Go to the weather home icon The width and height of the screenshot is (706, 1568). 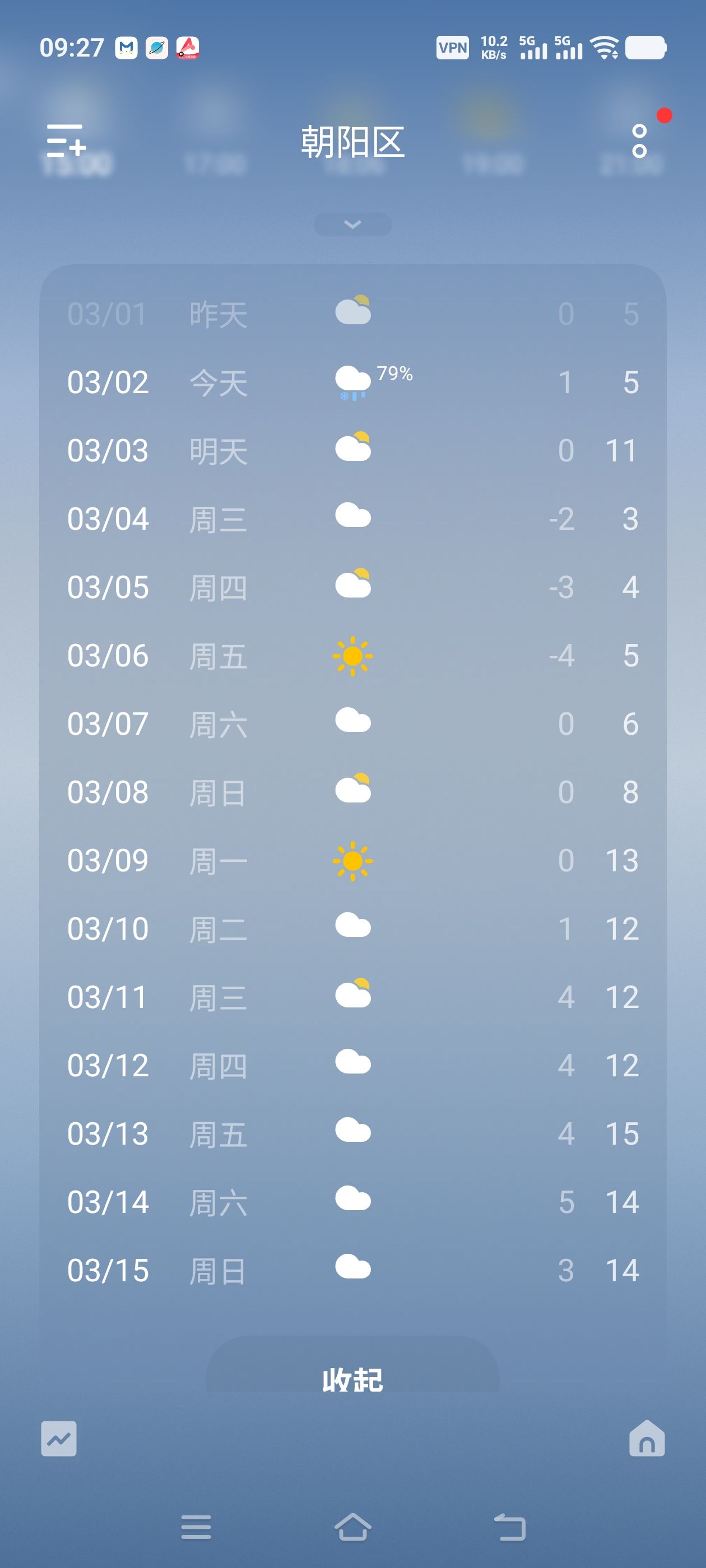[646, 1438]
